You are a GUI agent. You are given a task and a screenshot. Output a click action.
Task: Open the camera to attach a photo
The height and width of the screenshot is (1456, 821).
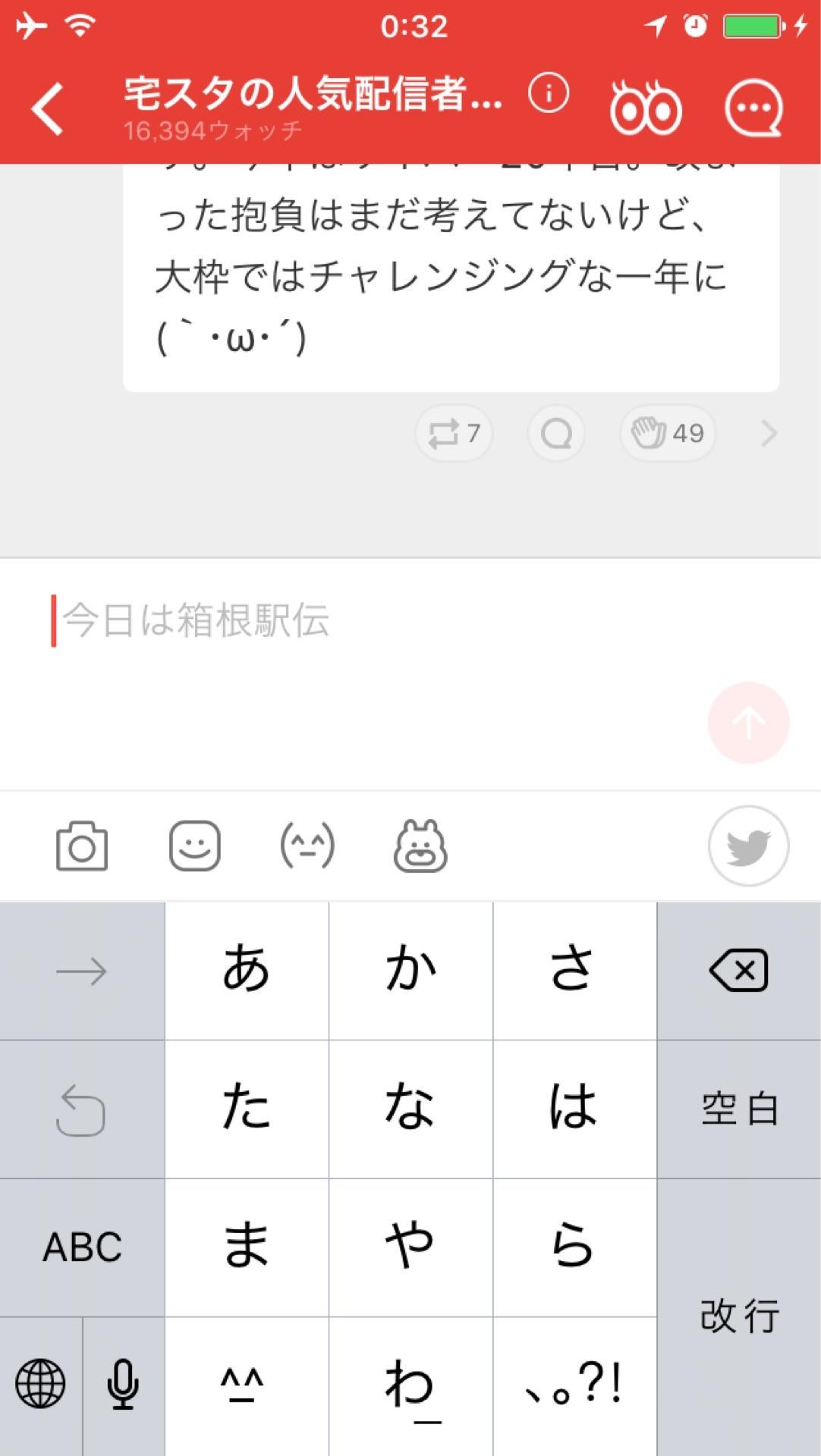83,846
